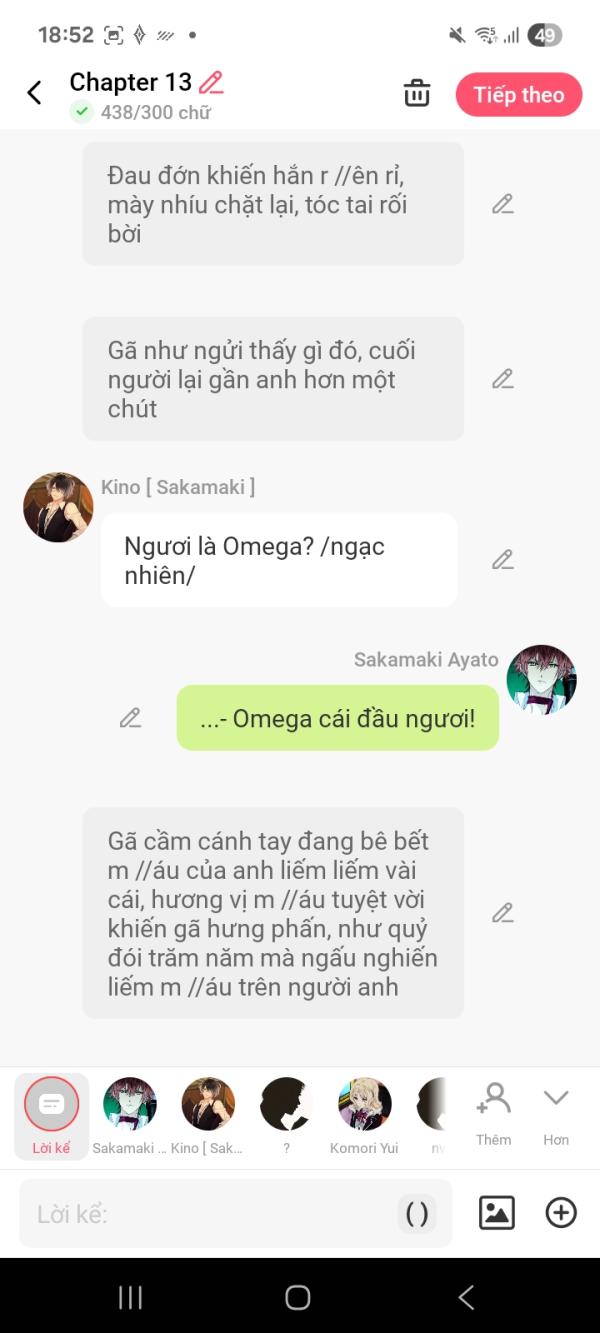Screen dimensions: 600x1333
Task: Edit Ayato's message 'Omega cái đầu ngươi!'
Action: pos(130,718)
